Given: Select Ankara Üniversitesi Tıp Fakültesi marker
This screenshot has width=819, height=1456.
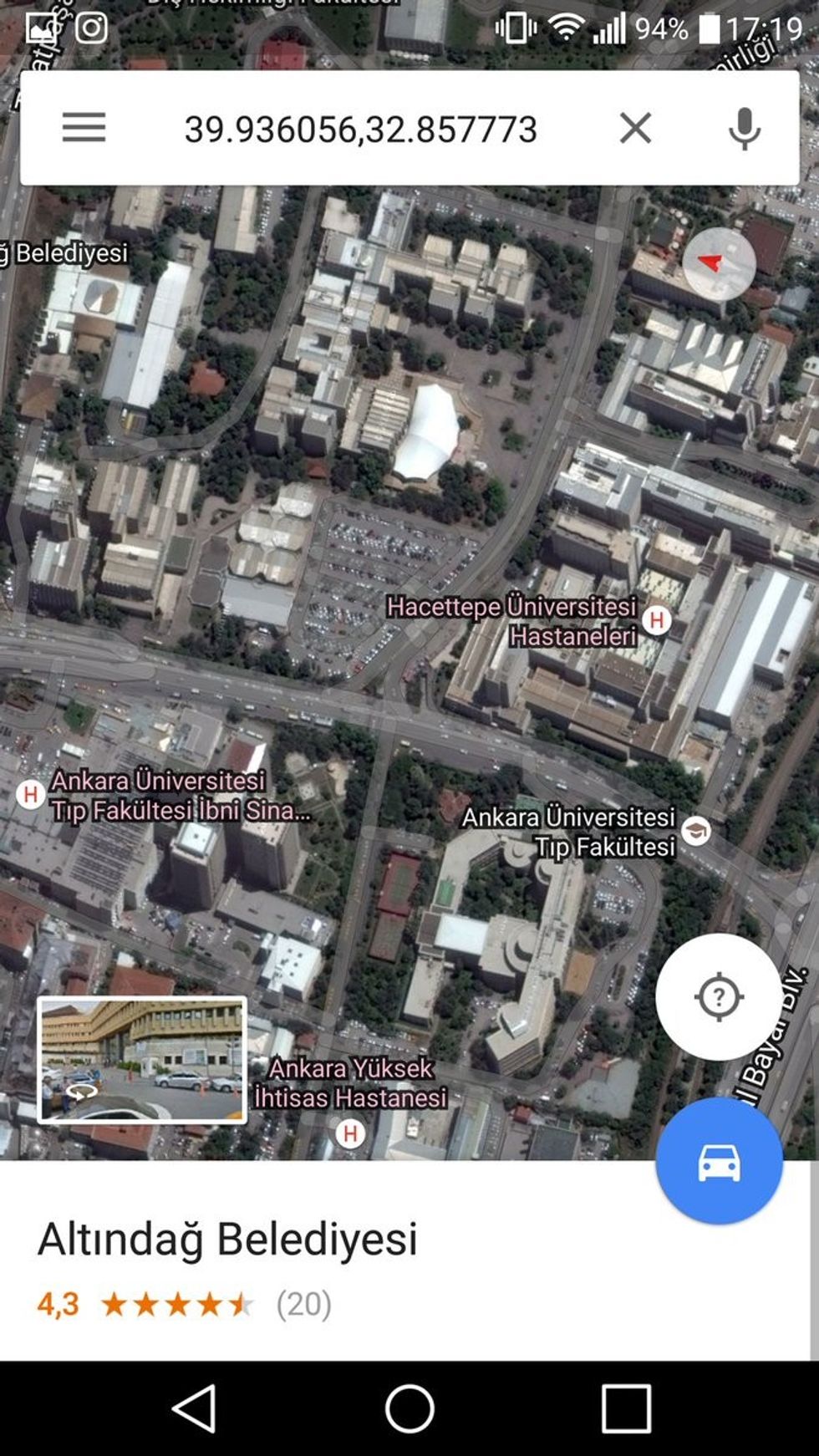Looking at the screenshot, I should pyautogui.click(x=696, y=831).
